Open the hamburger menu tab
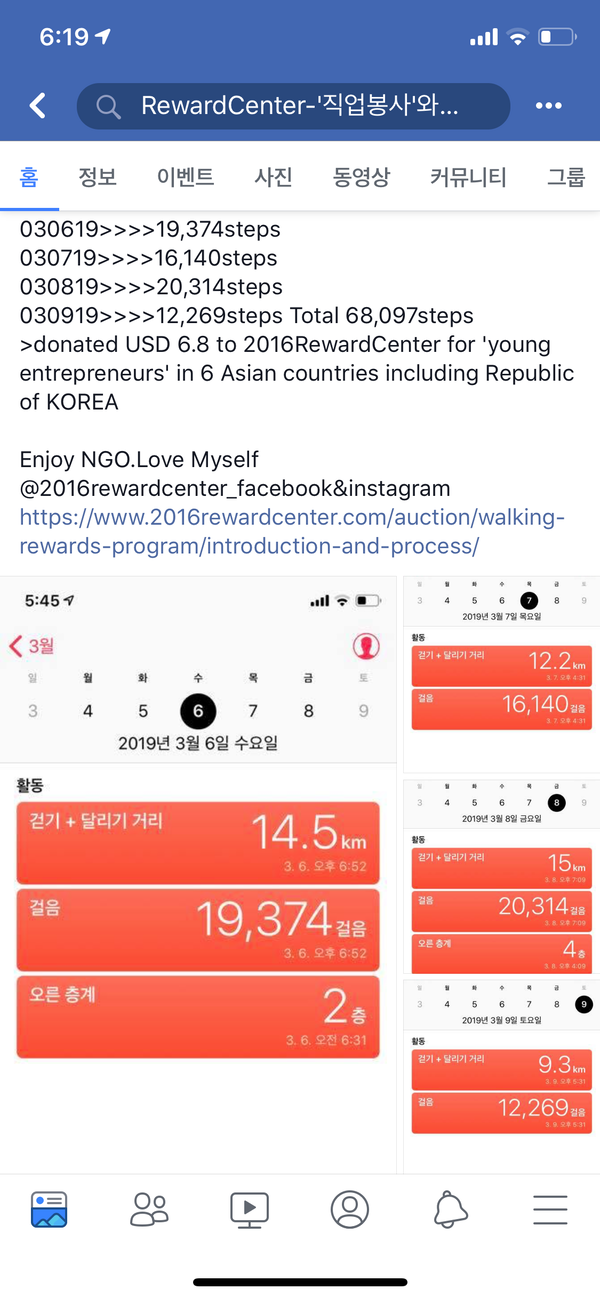The image size is (600, 1299). coord(550,1210)
